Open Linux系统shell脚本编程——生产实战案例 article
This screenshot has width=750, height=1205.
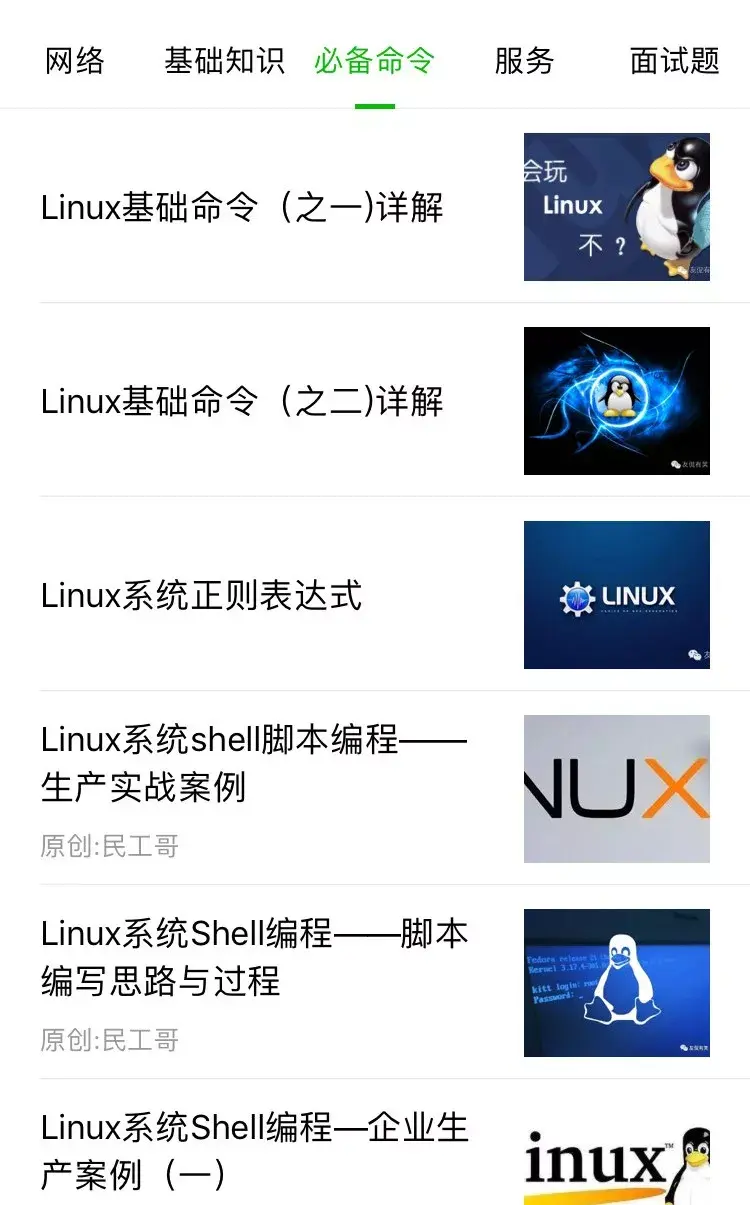click(x=254, y=764)
